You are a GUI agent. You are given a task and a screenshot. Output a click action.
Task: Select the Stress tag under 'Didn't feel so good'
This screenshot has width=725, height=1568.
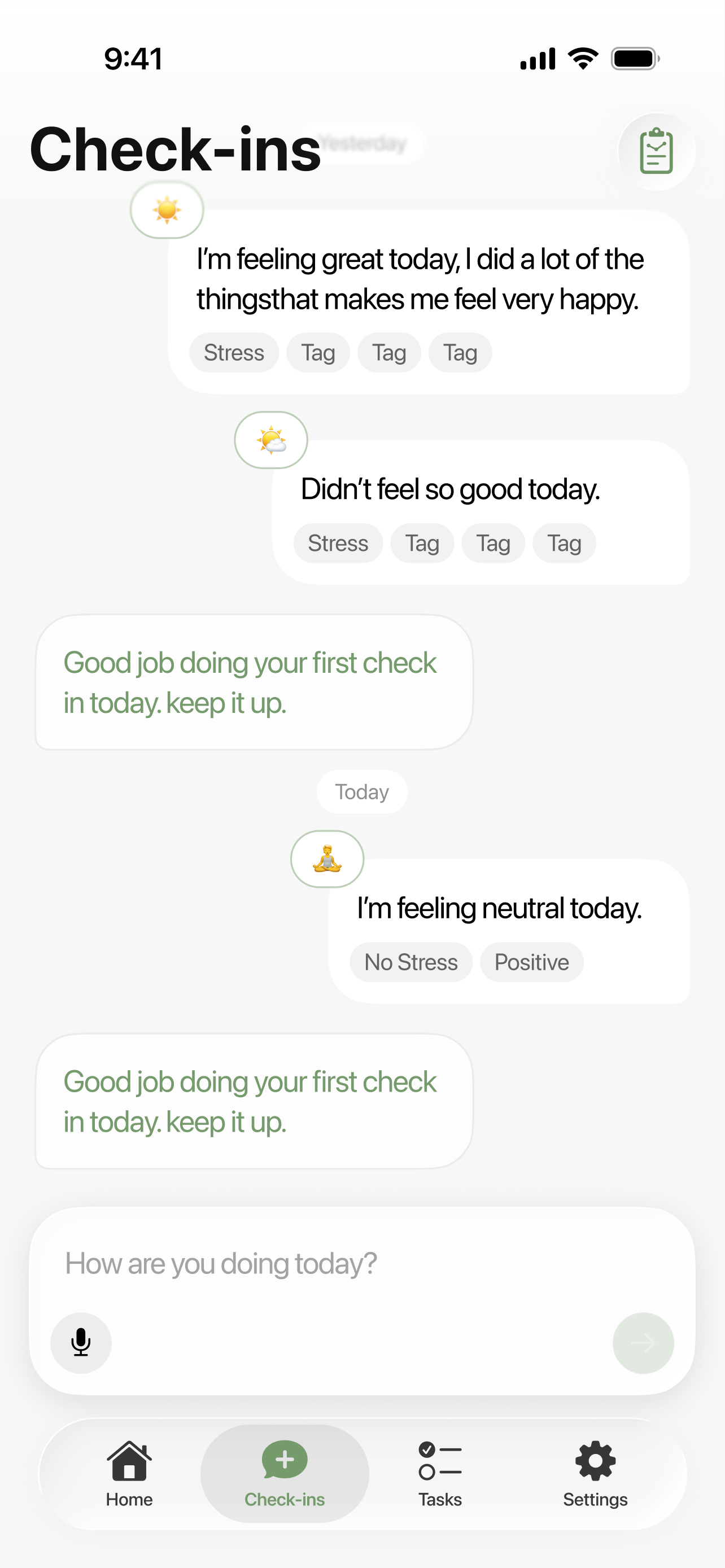coord(338,542)
